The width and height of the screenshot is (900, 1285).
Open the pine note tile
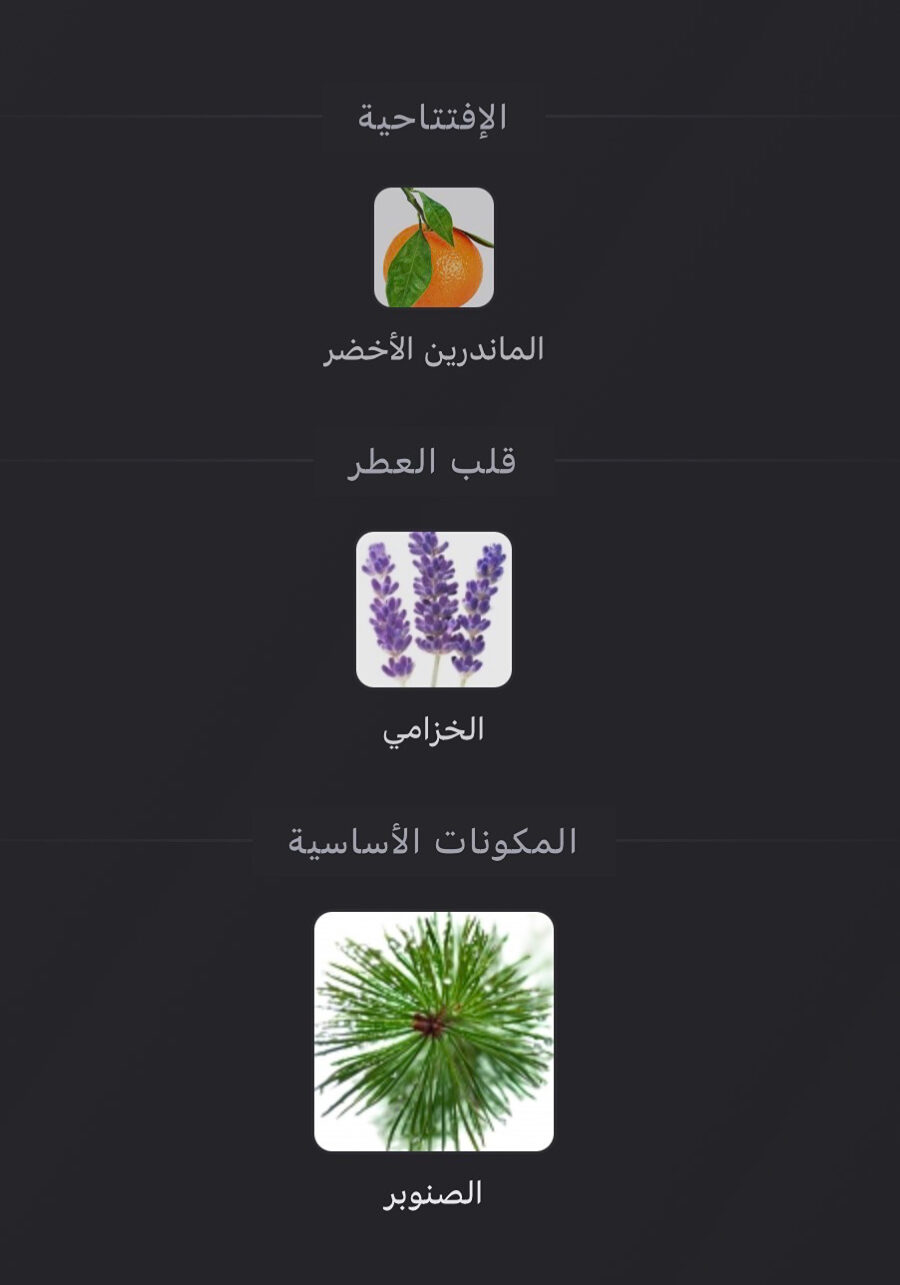(434, 1031)
